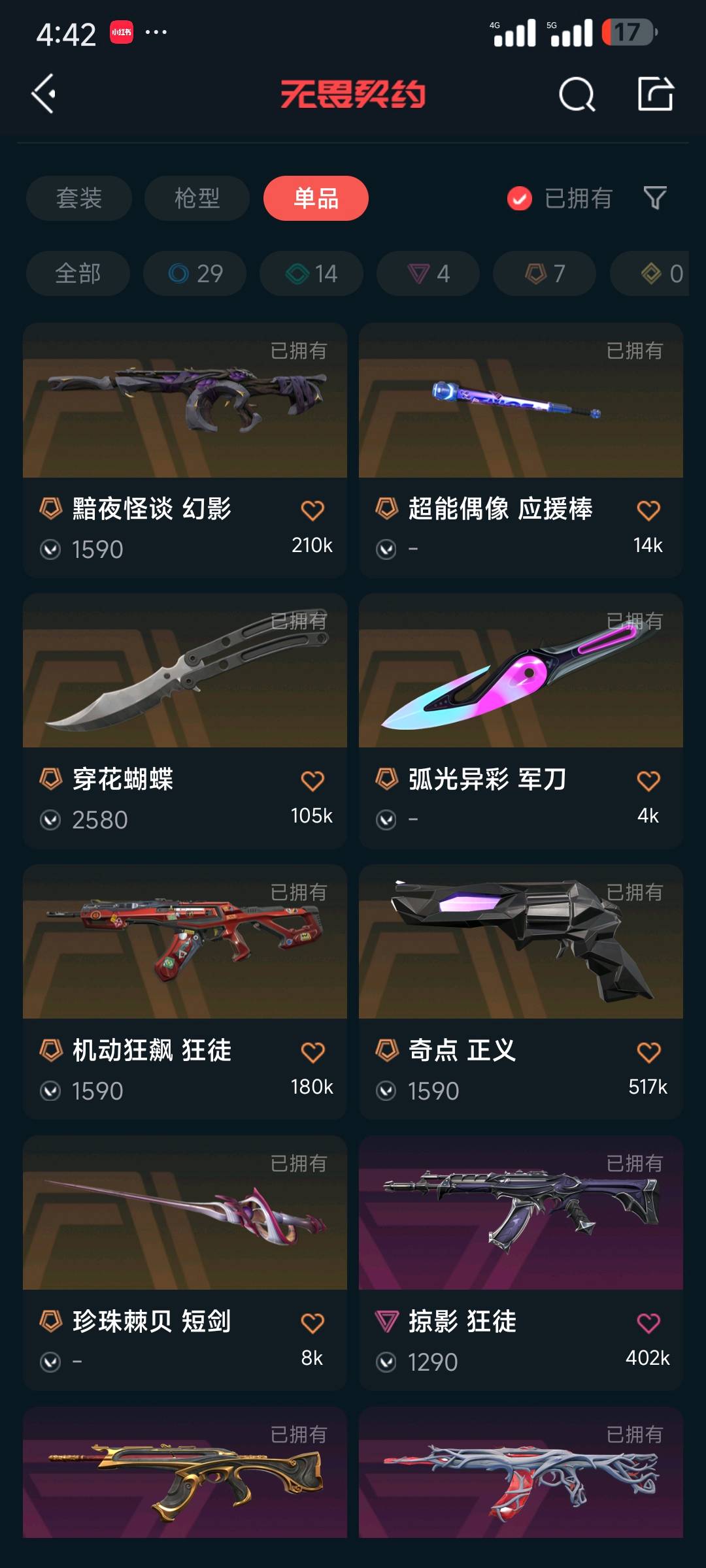Open the search icon in header

coord(577,95)
